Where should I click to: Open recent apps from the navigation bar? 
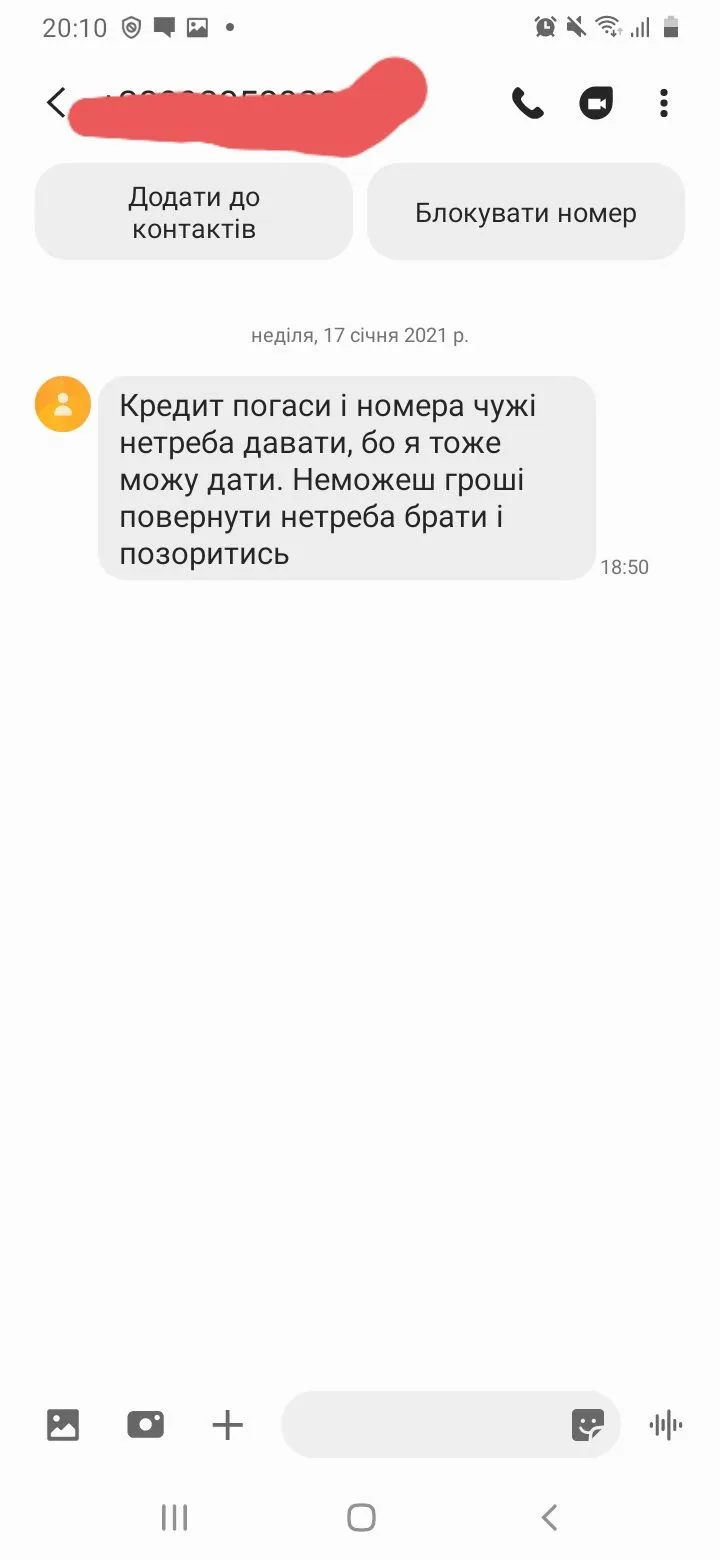(x=175, y=1517)
